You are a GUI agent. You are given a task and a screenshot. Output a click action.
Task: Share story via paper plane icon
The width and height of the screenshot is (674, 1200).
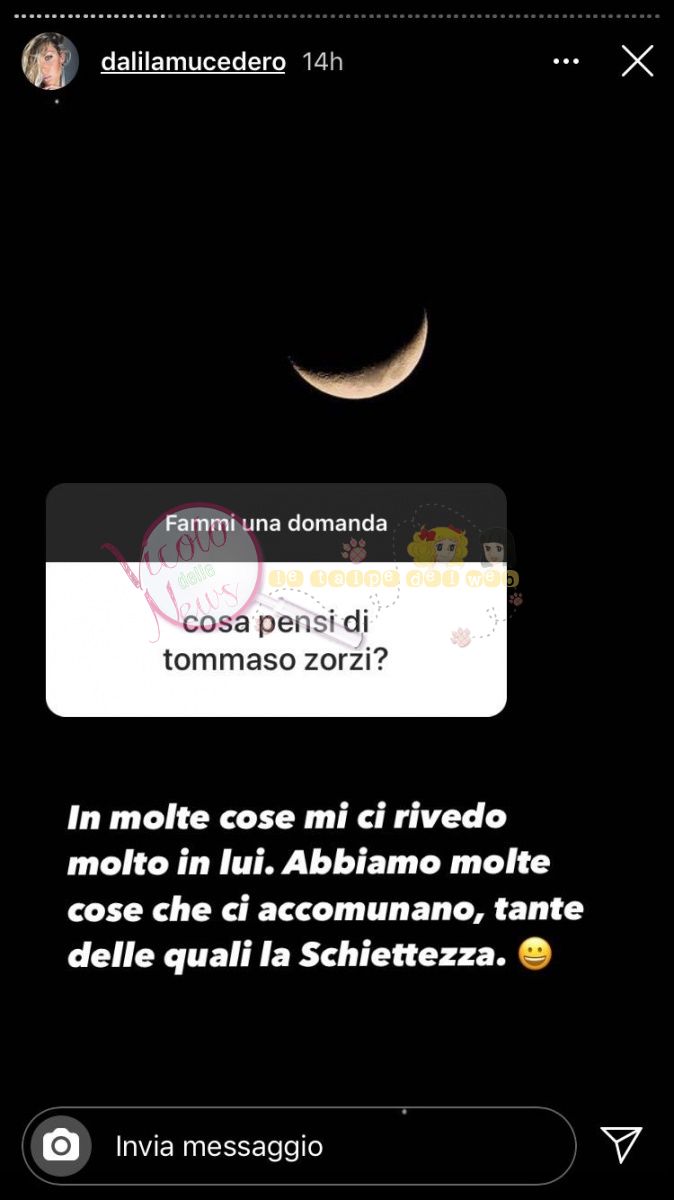point(621,1144)
